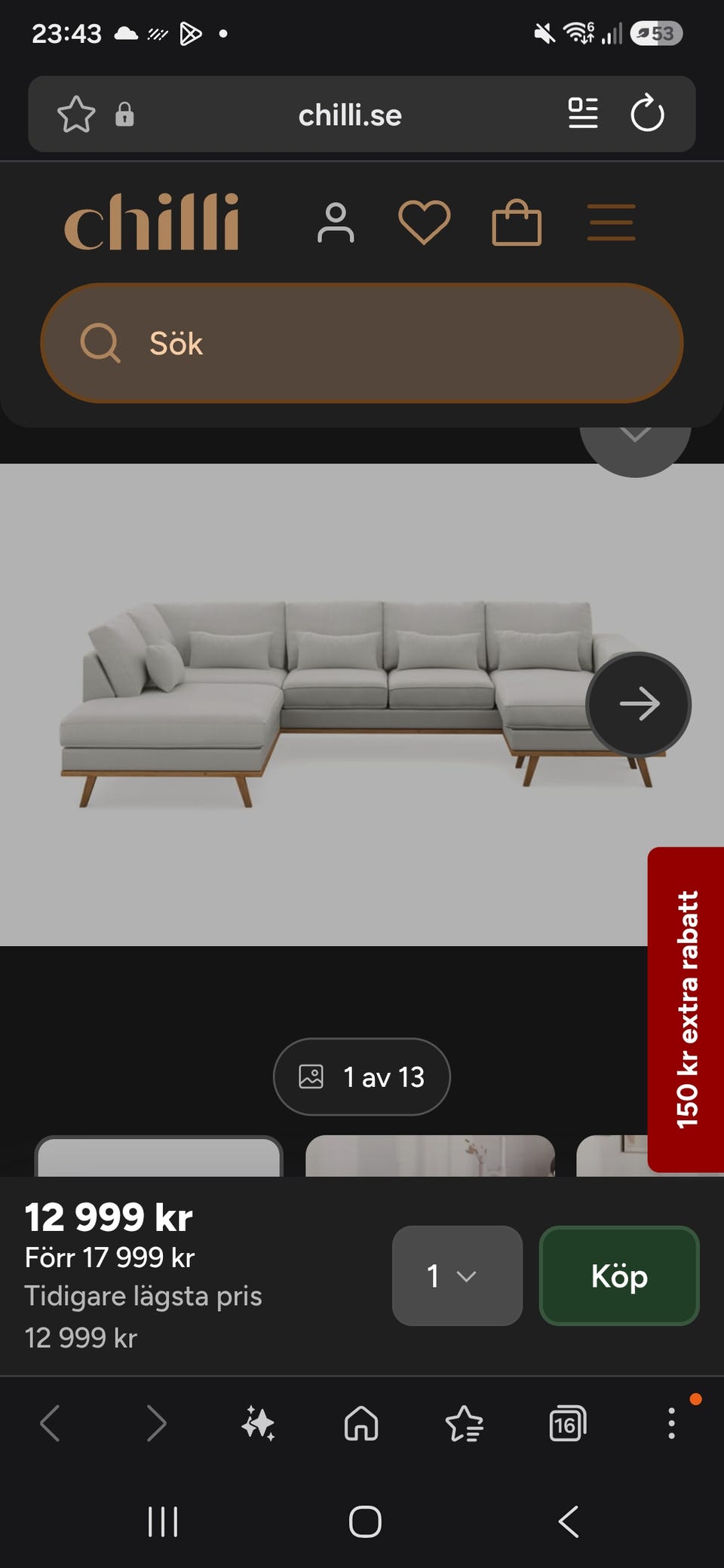Open the account profile icon
Image resolution: width=724 pixels, height=1568 pixels.
336,223
